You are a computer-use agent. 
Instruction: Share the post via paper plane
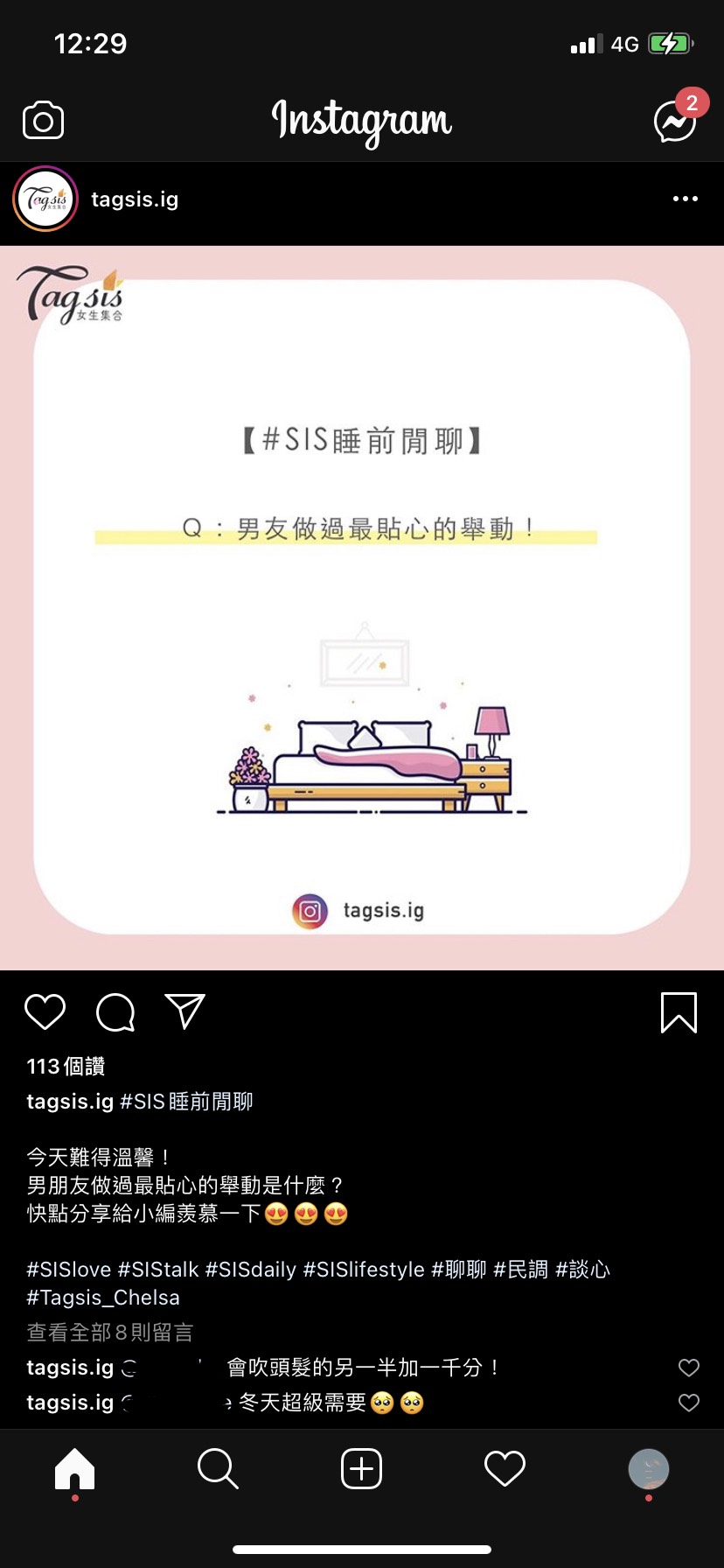click(x=184, y=1011)
